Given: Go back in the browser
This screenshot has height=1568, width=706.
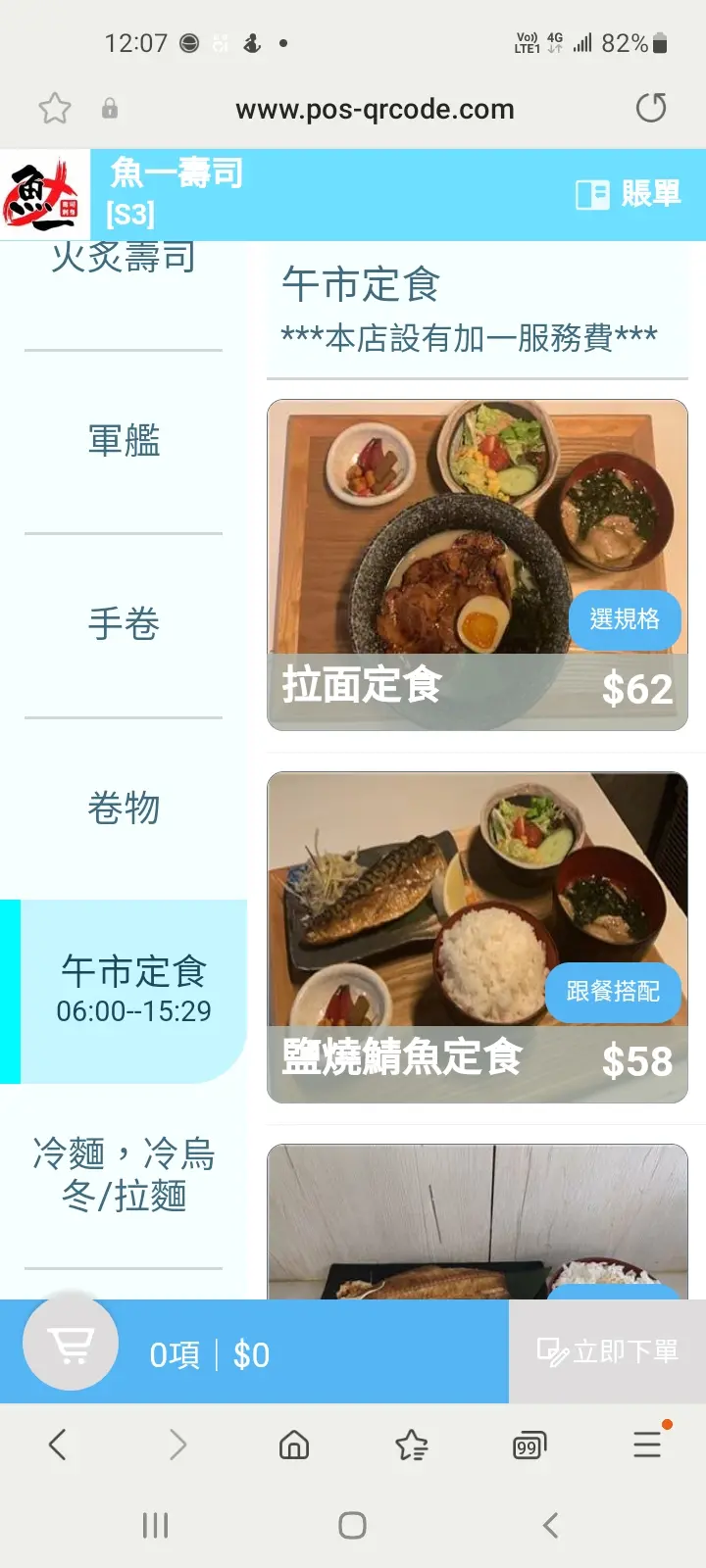Looking at the screenshot, I should 58,1445.
